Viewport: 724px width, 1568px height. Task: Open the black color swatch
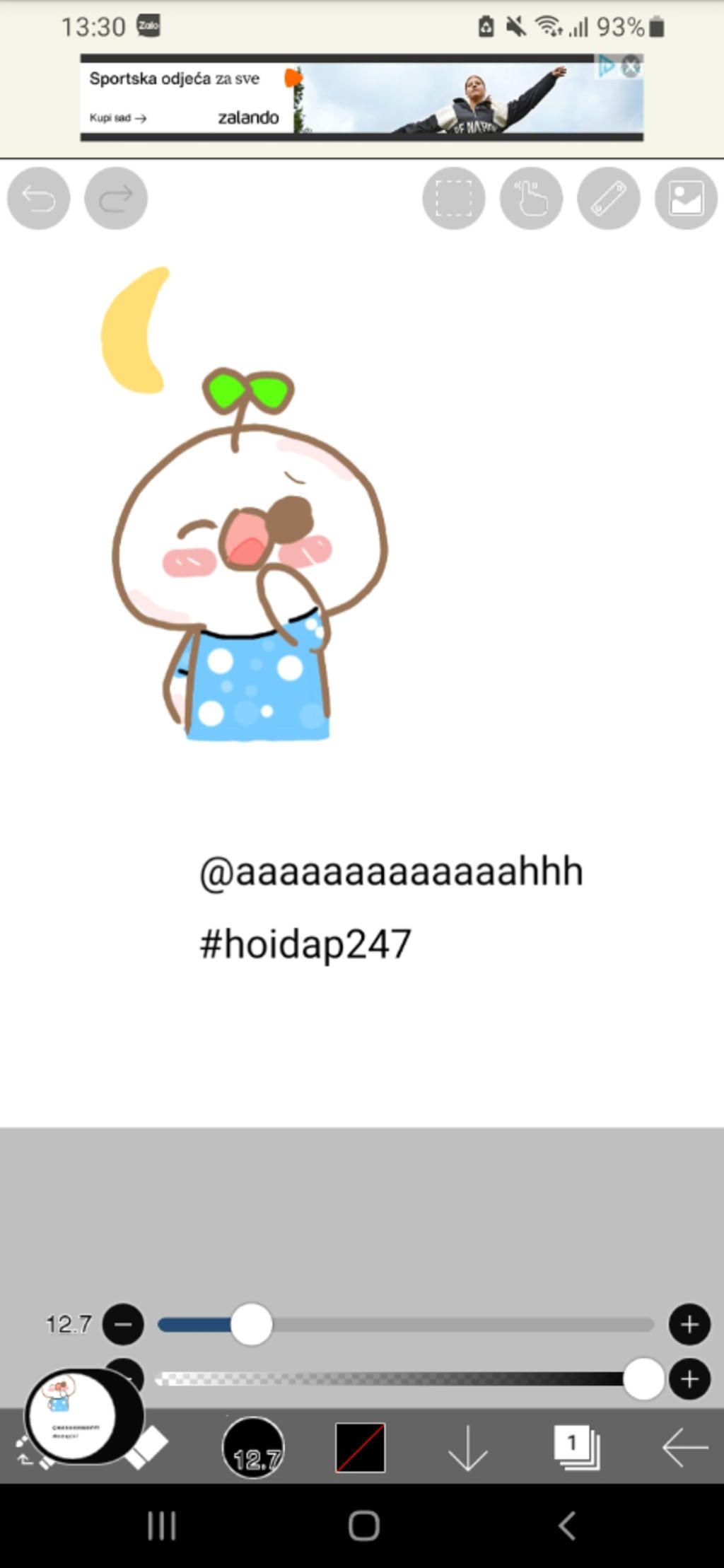tap(361, 1448)
